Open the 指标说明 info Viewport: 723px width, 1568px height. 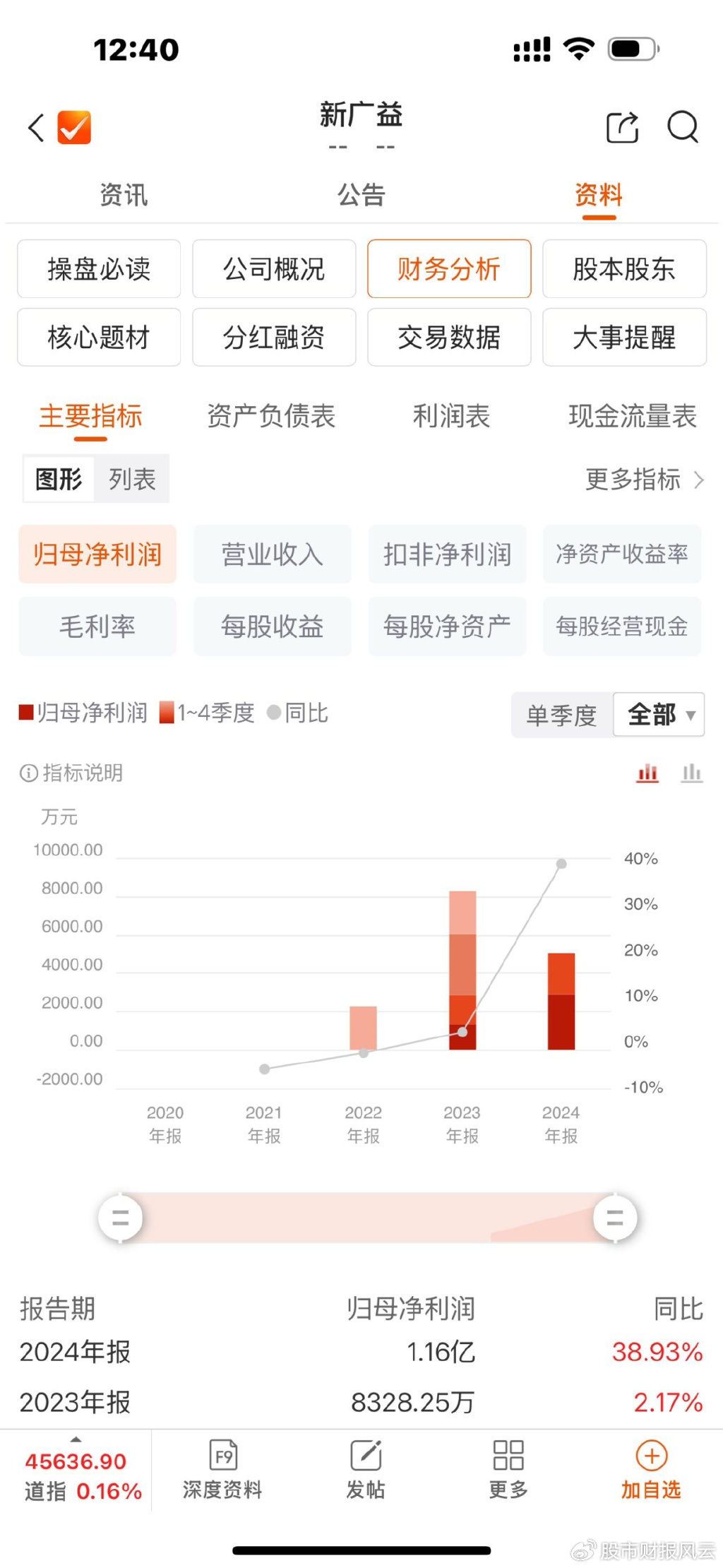tap(71, 773)
